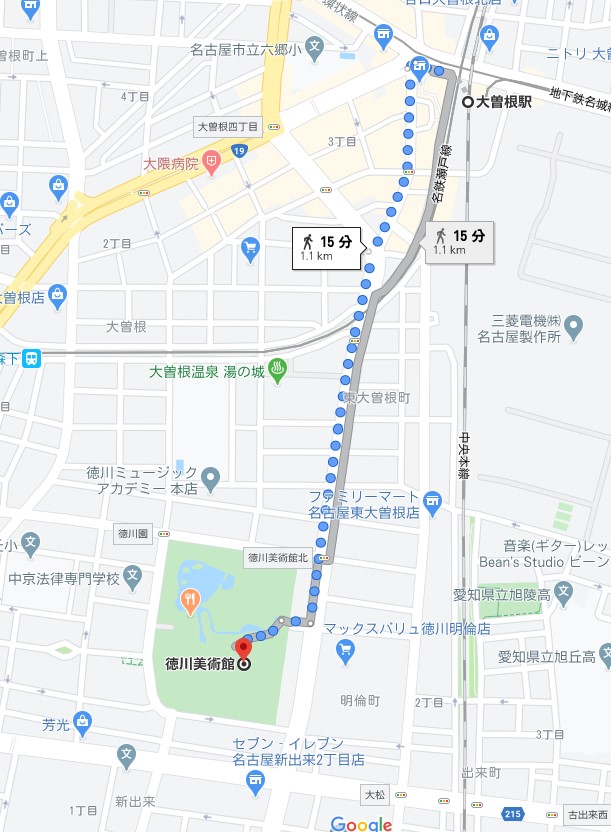Open the 大隈病院 hospital marker

211,161
